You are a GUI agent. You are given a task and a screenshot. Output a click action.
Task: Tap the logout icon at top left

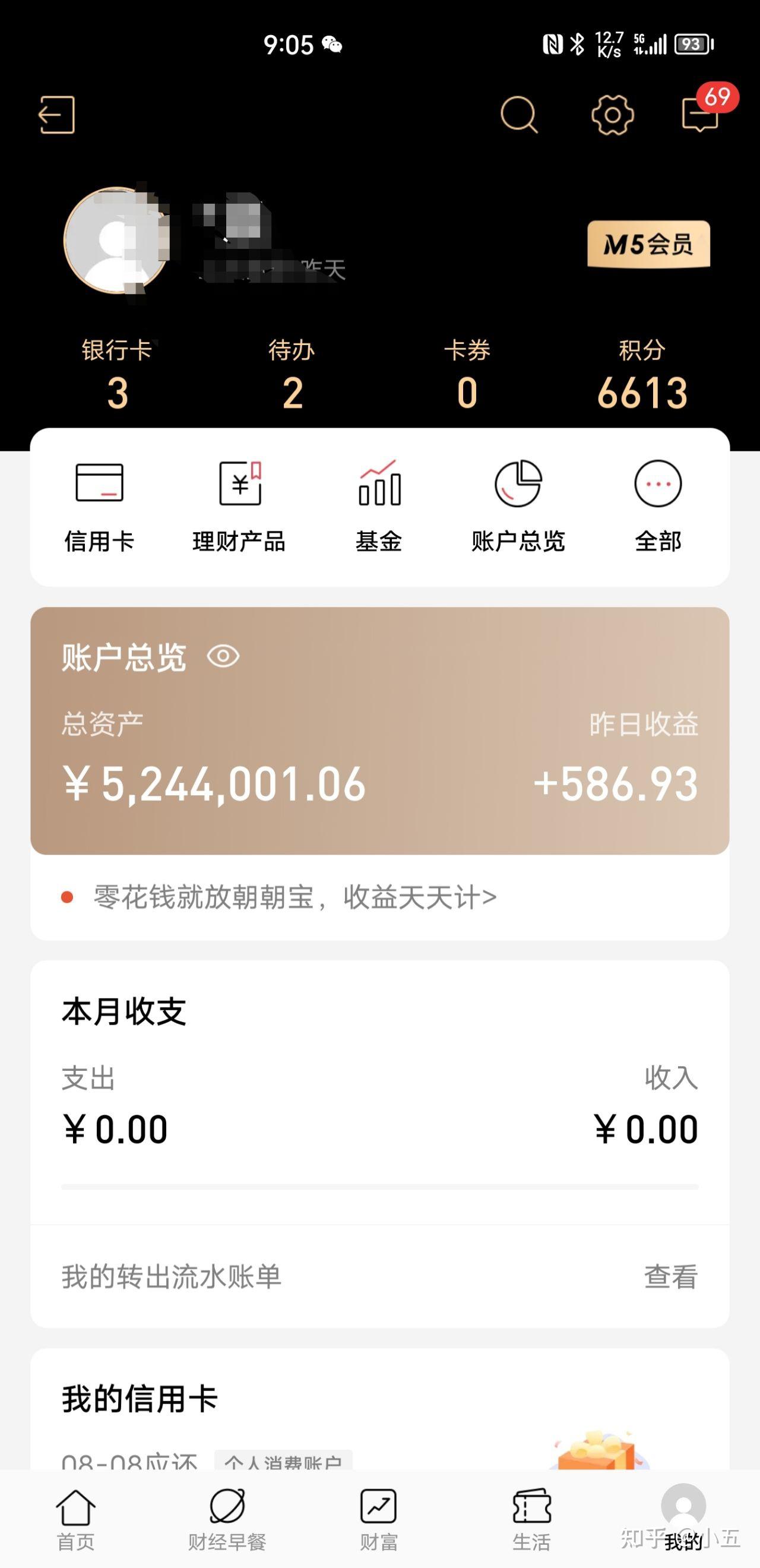pyautogui.click(x=57, y=115)
